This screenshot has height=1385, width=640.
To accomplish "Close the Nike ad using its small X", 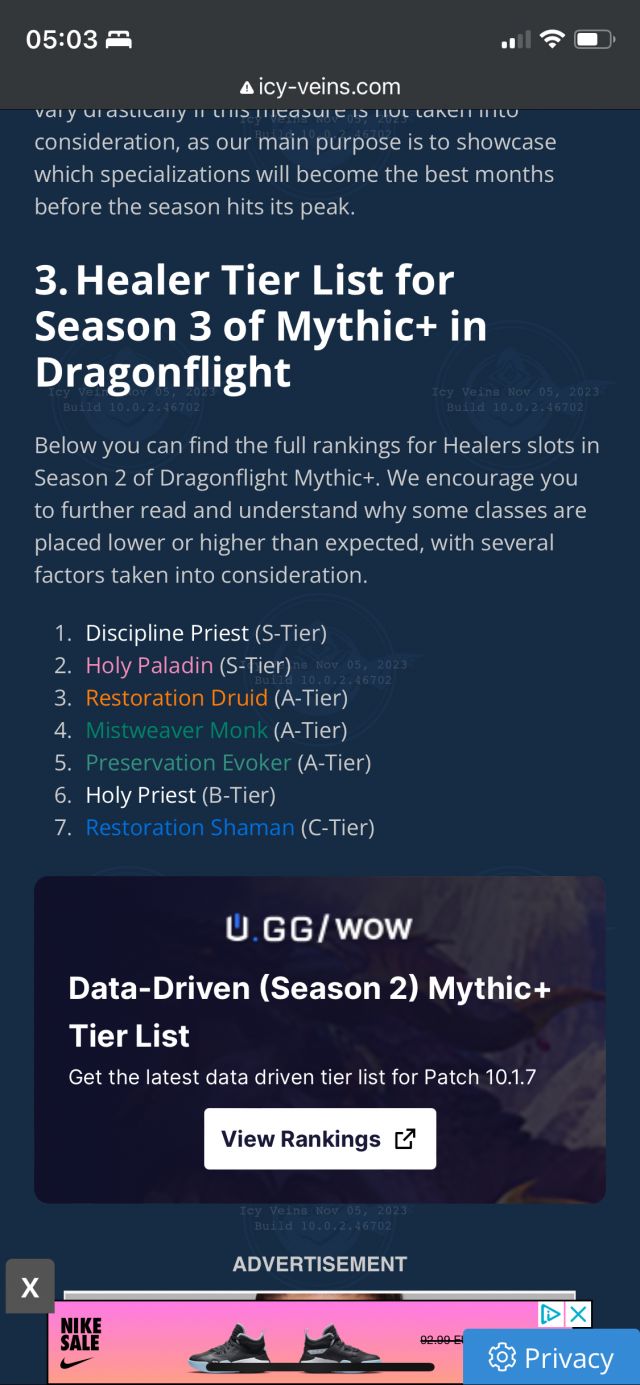I will click(x=579, y=1314).
